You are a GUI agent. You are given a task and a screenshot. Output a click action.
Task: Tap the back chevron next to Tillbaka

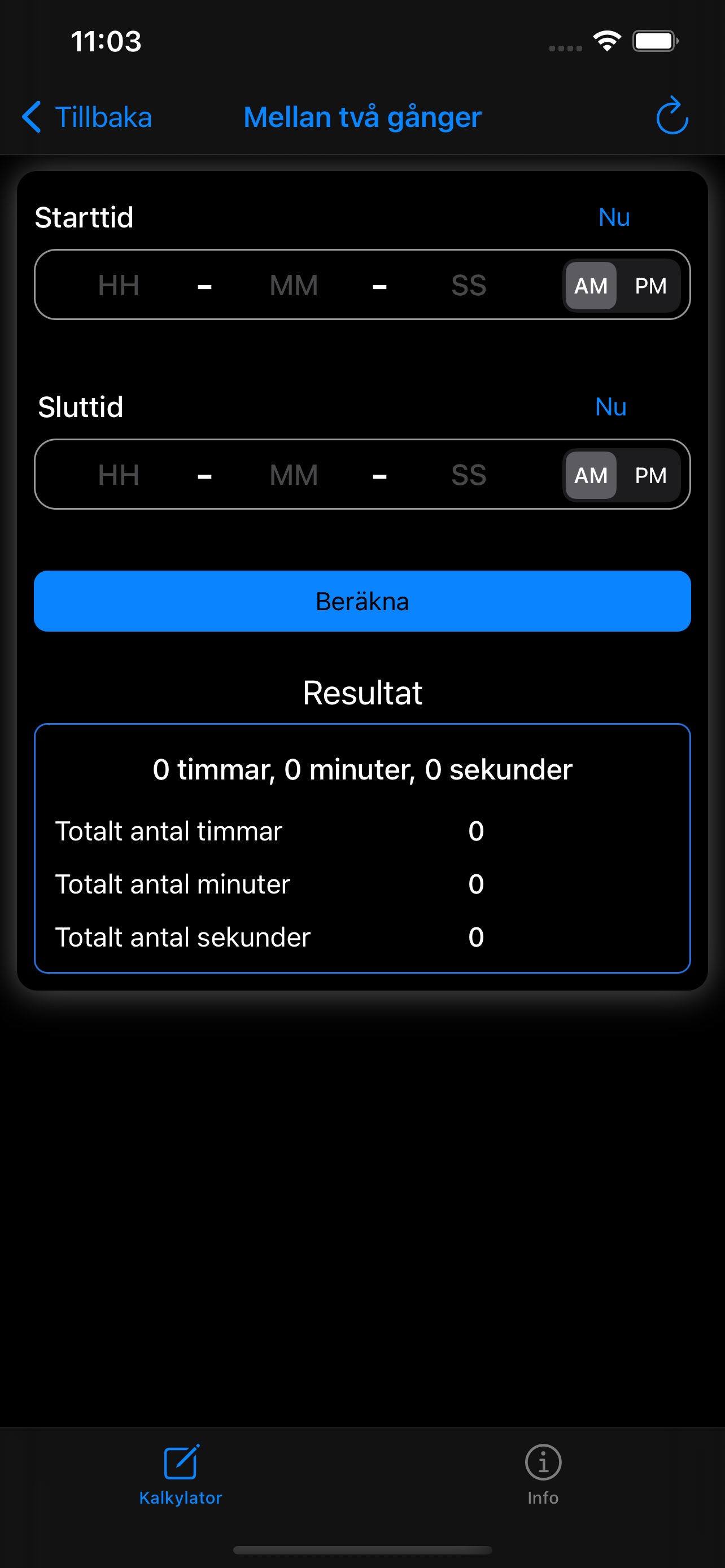[x=31, y=116]
